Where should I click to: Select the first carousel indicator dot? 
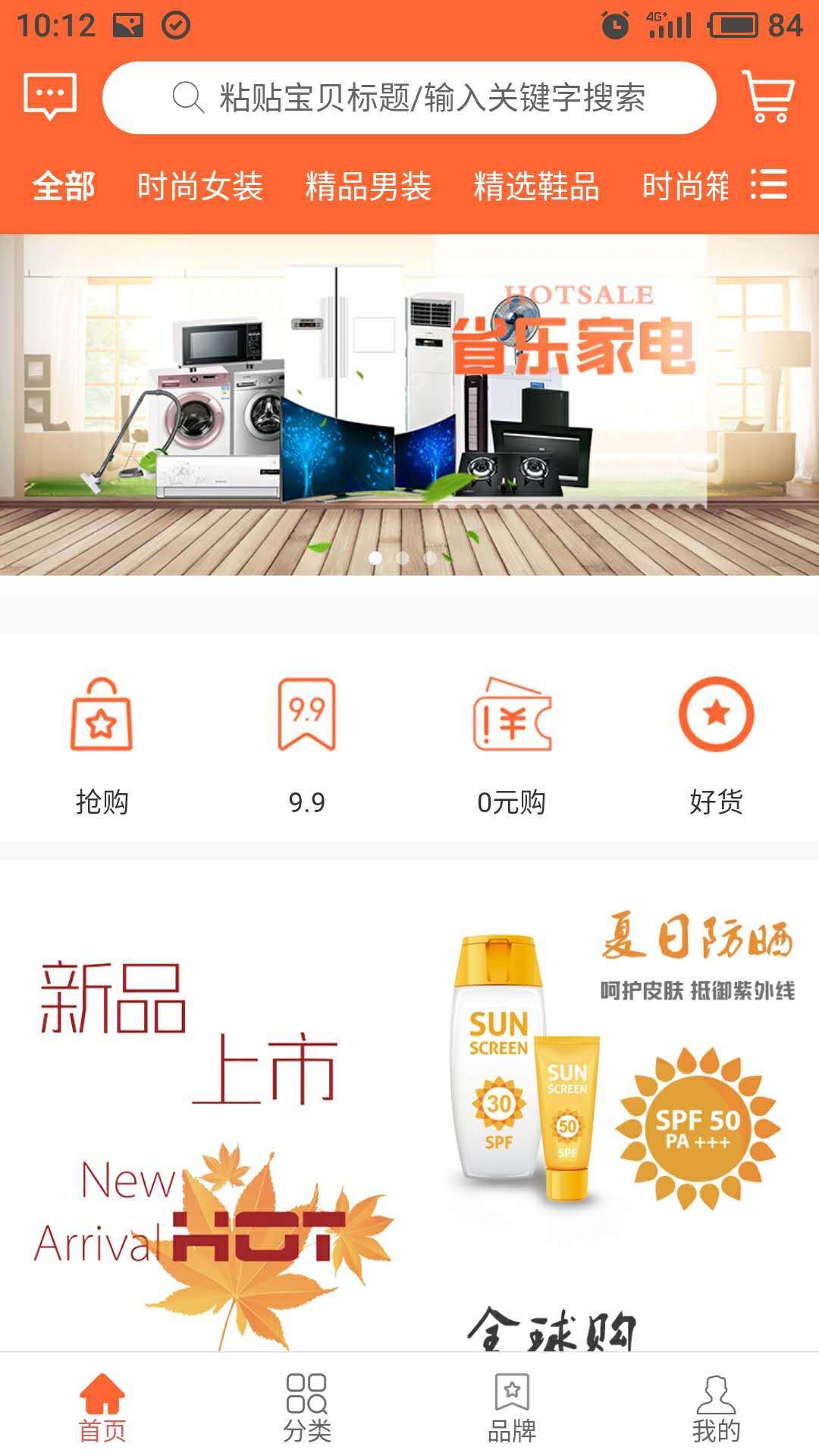tap(375, 557)
